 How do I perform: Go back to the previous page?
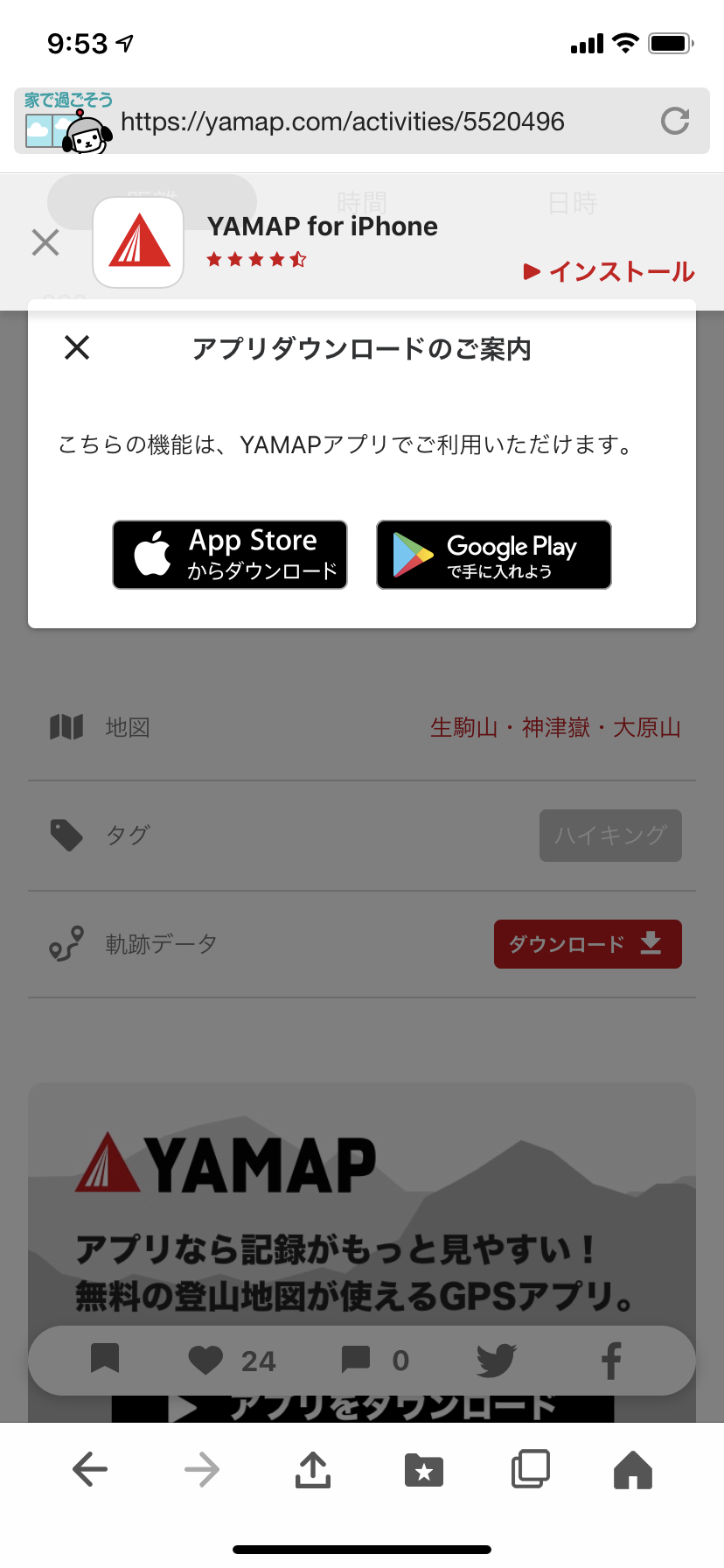click(x=89, y=1469)
